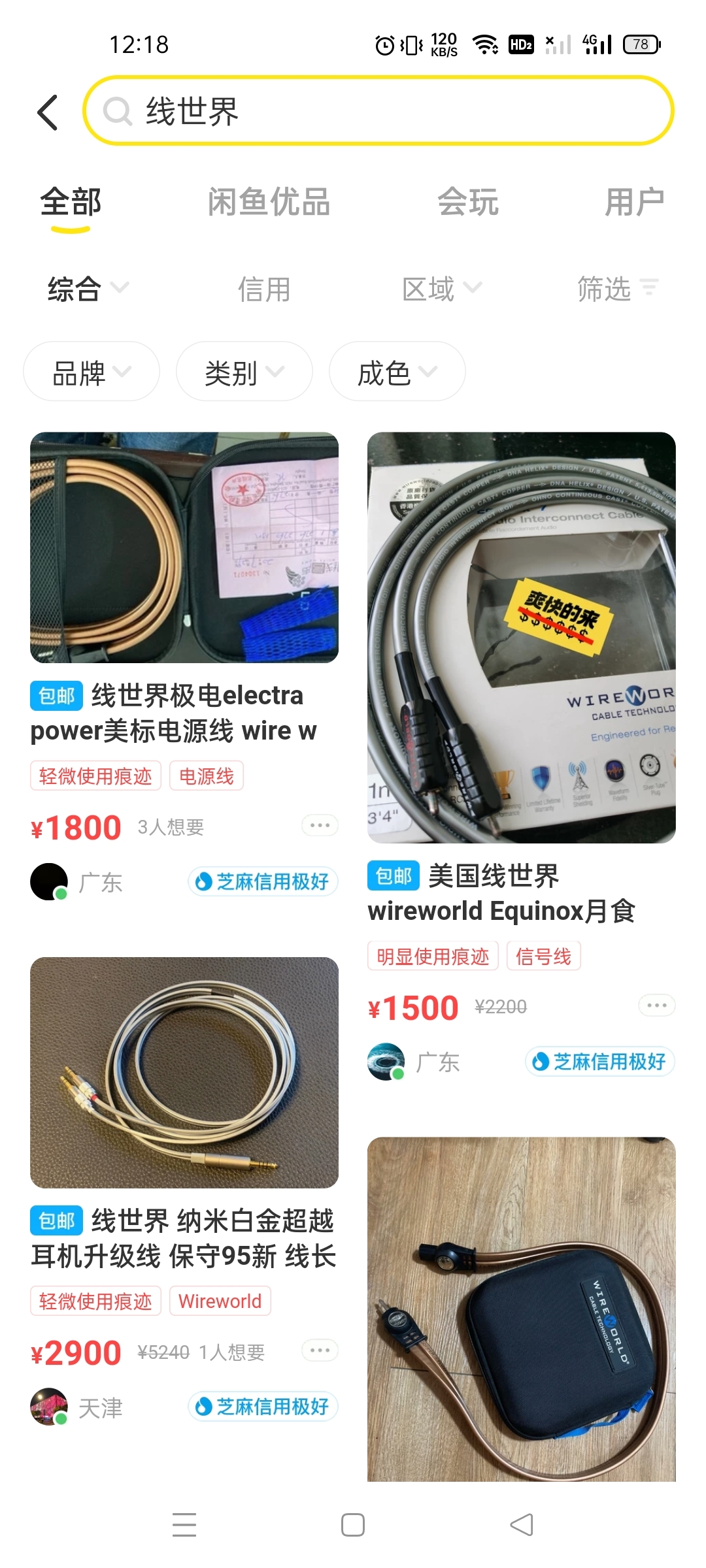Viewport: 706px width, 1568px height.
Task: Open more options for the ¥2900 listing
Action: point(320,1350)
